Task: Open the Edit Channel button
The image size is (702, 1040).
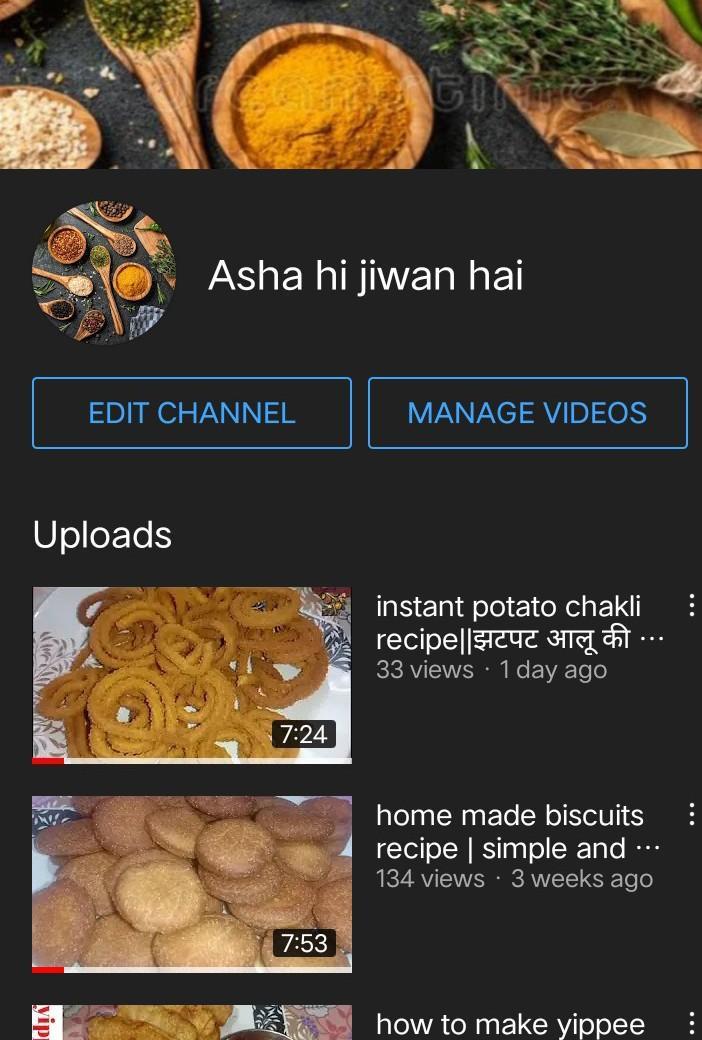Action: pyautogui.click(x=192, y=413)
